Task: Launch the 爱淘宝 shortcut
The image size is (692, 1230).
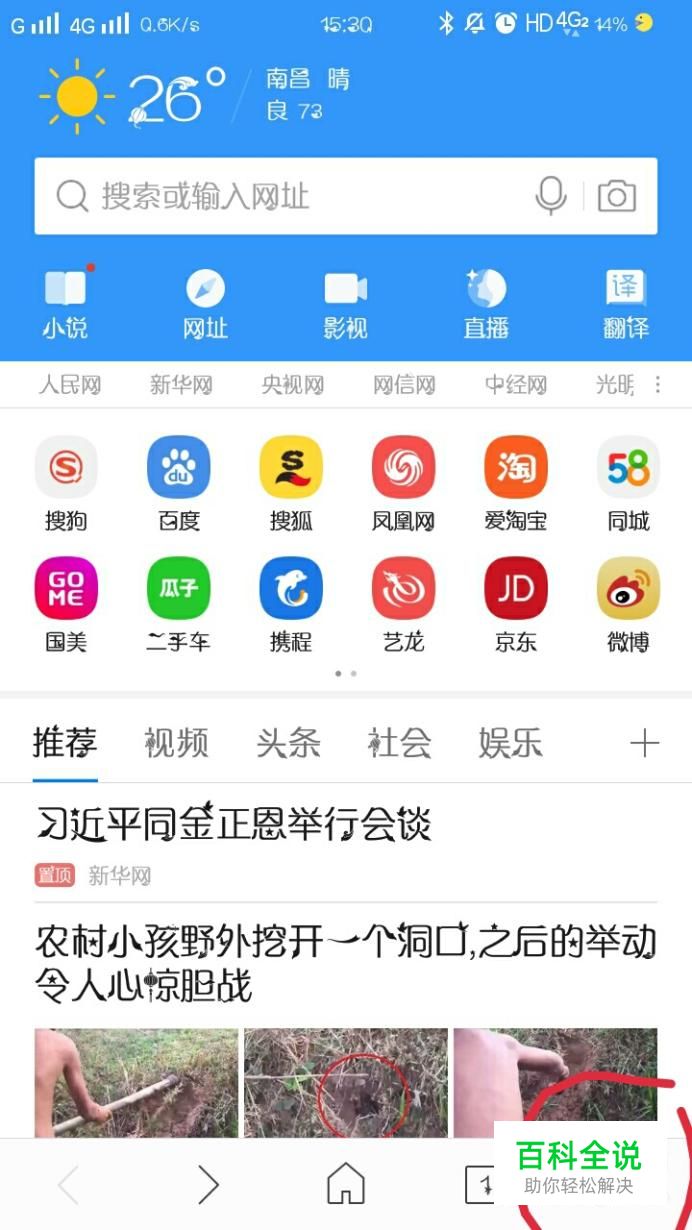Action: pyautogui.click(x=515, y=482)
